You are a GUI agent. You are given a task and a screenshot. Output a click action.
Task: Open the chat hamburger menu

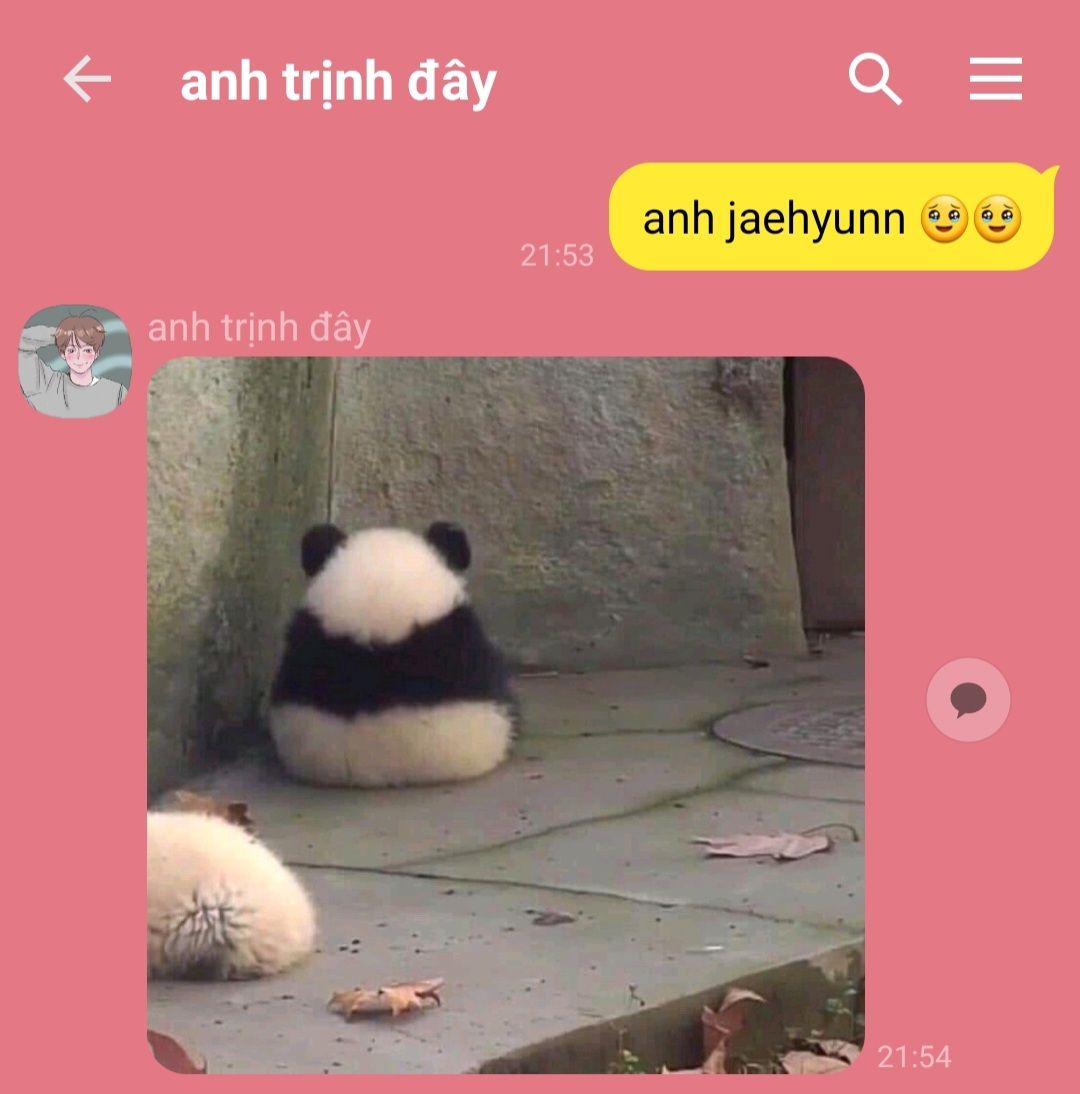pyautogui.click(x=995, y=80)
